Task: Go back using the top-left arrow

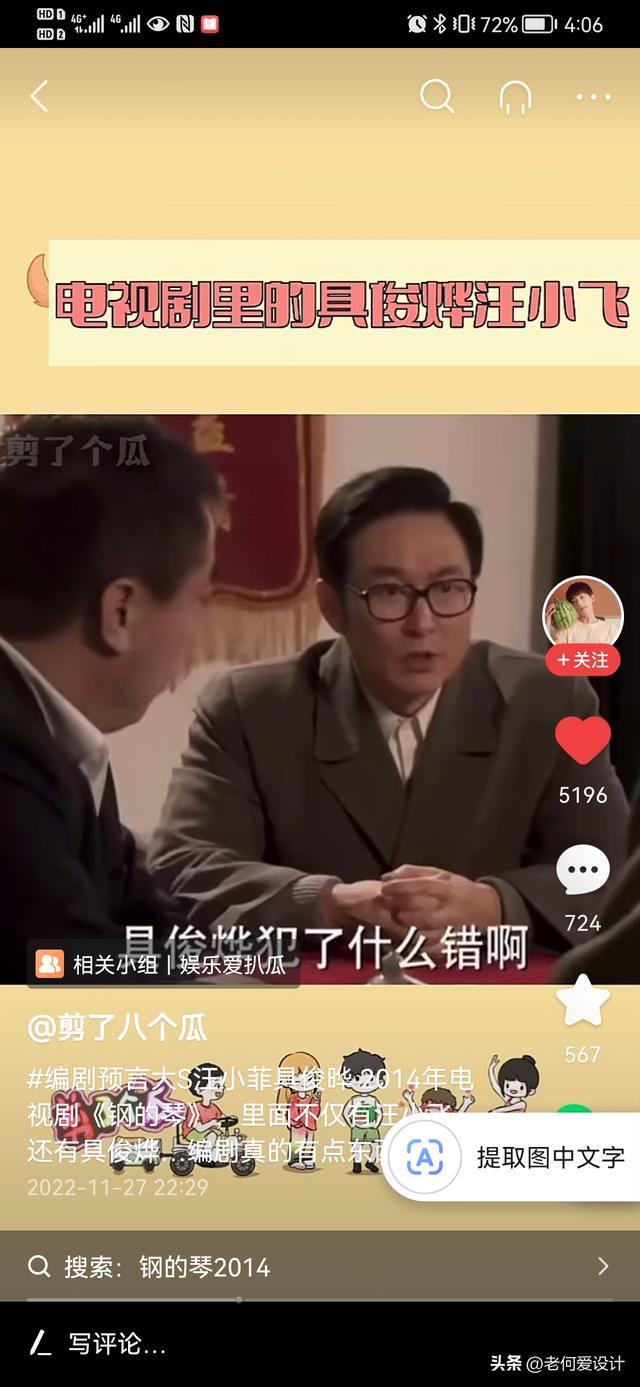Action: 39,97
